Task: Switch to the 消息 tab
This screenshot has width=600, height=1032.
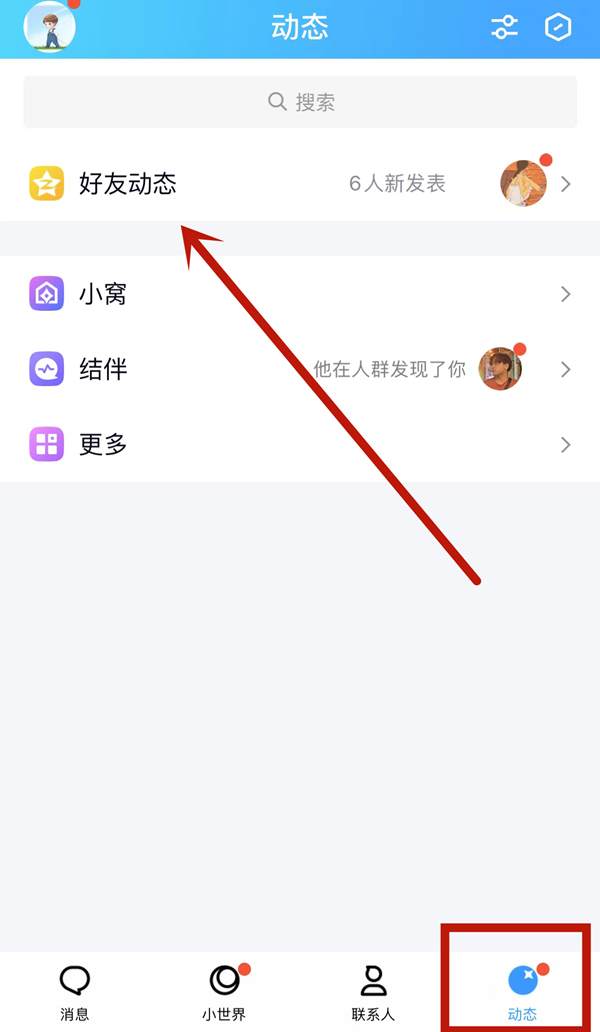Action: [75, 992]
